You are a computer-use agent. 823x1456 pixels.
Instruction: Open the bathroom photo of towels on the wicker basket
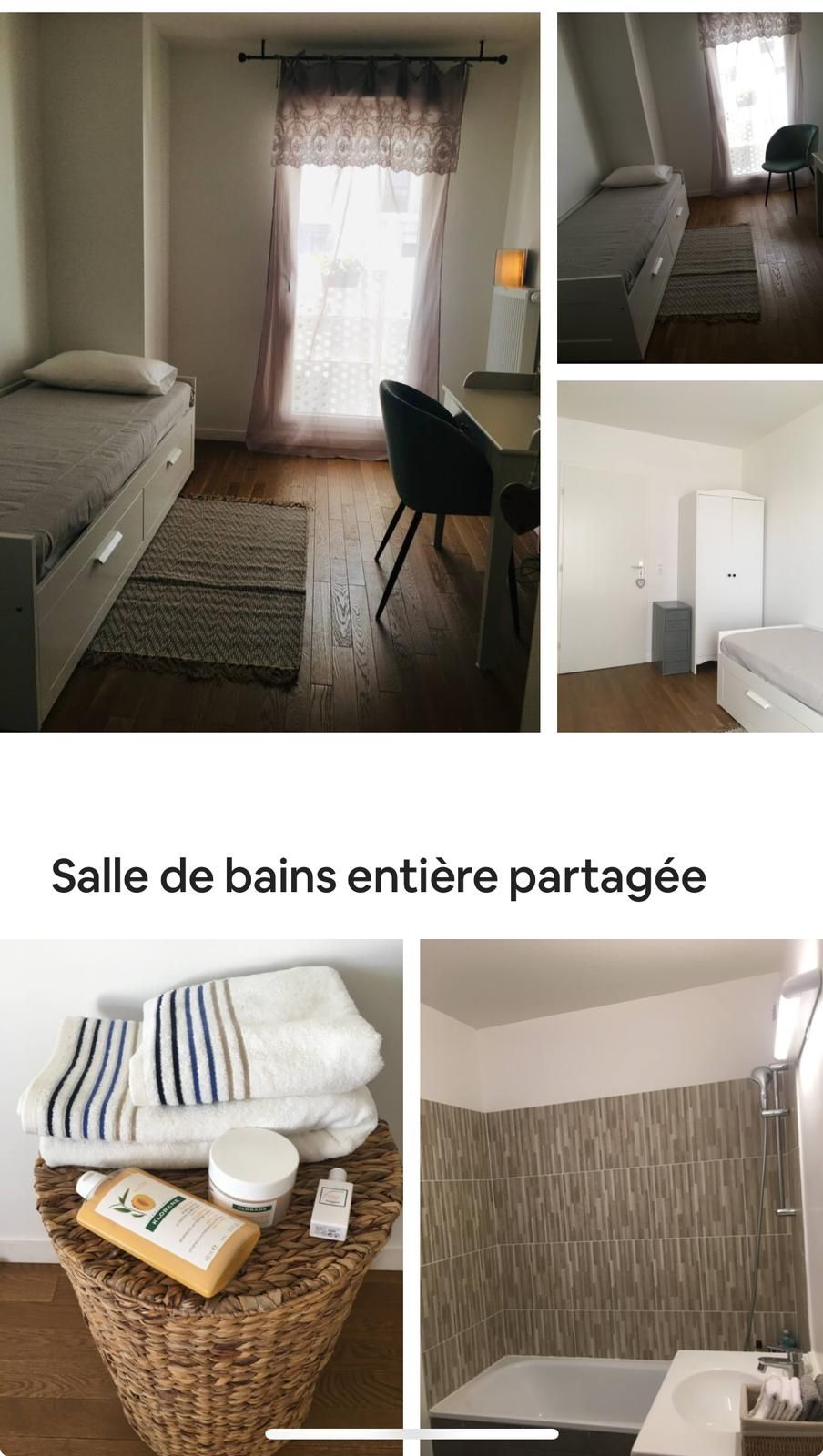point(201,1192)
